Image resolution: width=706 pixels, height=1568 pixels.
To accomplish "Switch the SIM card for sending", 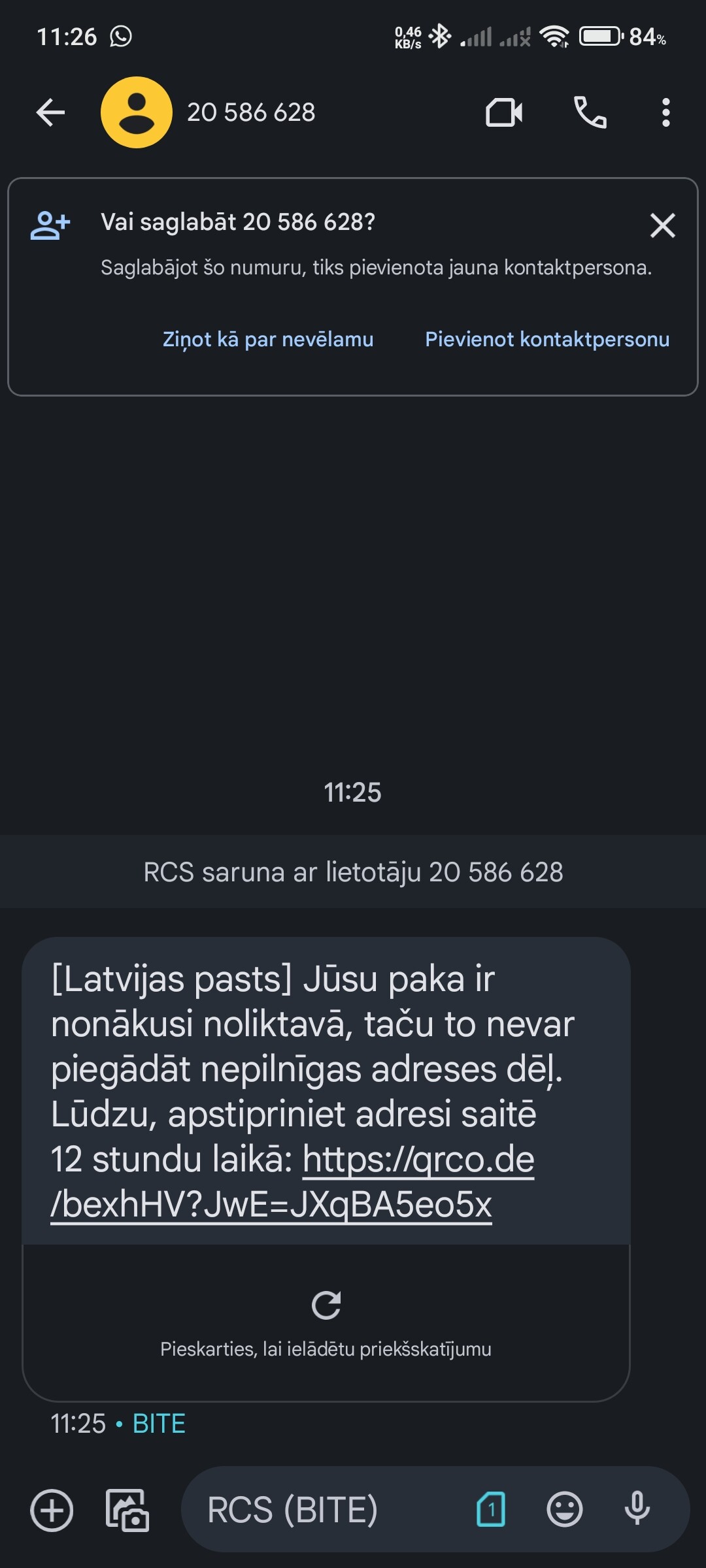I will [491, 1510].
